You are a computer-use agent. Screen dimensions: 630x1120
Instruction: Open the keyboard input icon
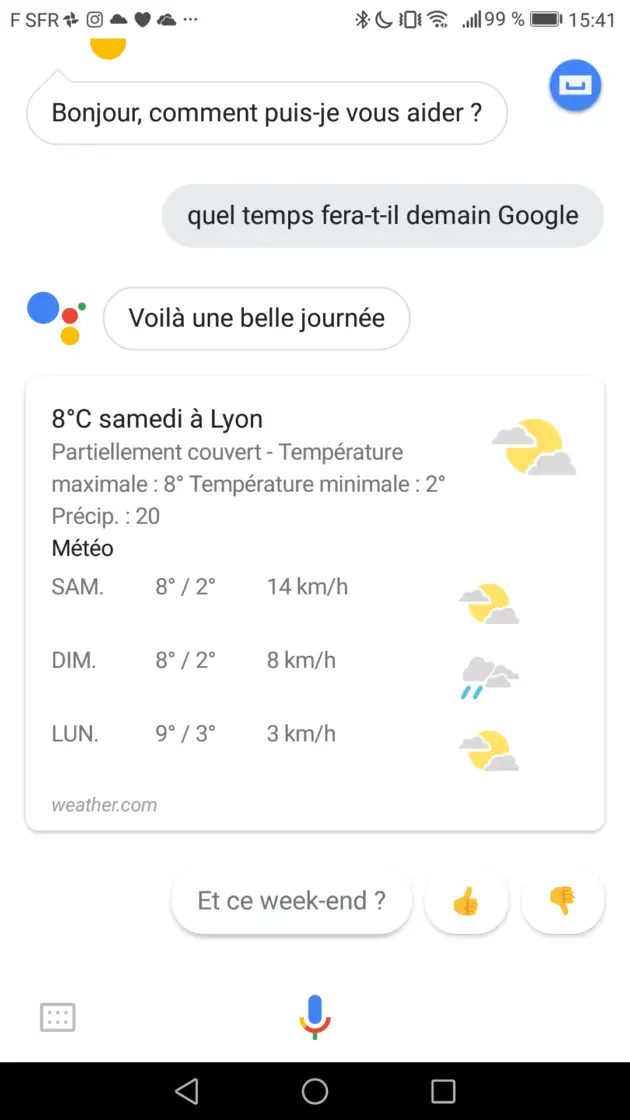(x=58, y=1017)
